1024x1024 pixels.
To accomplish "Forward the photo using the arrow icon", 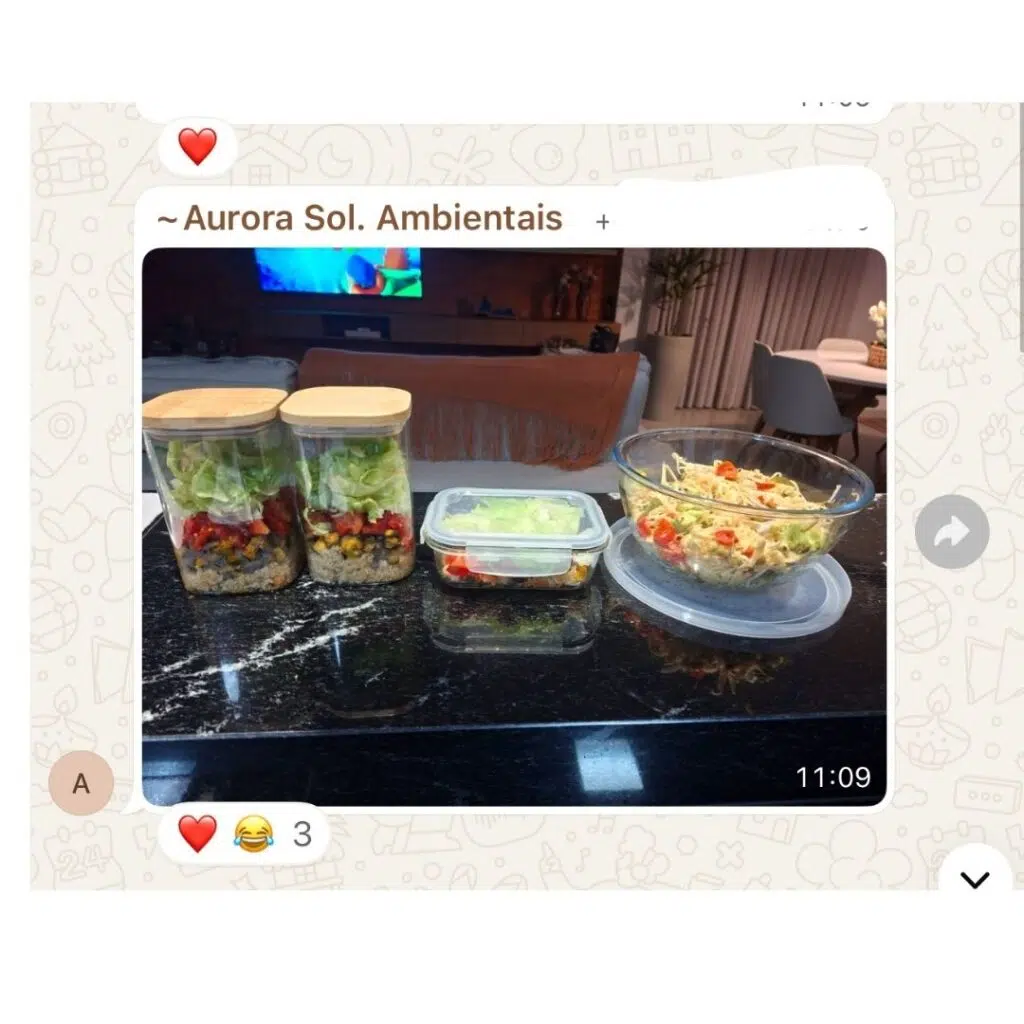I will tap(951, 532).
